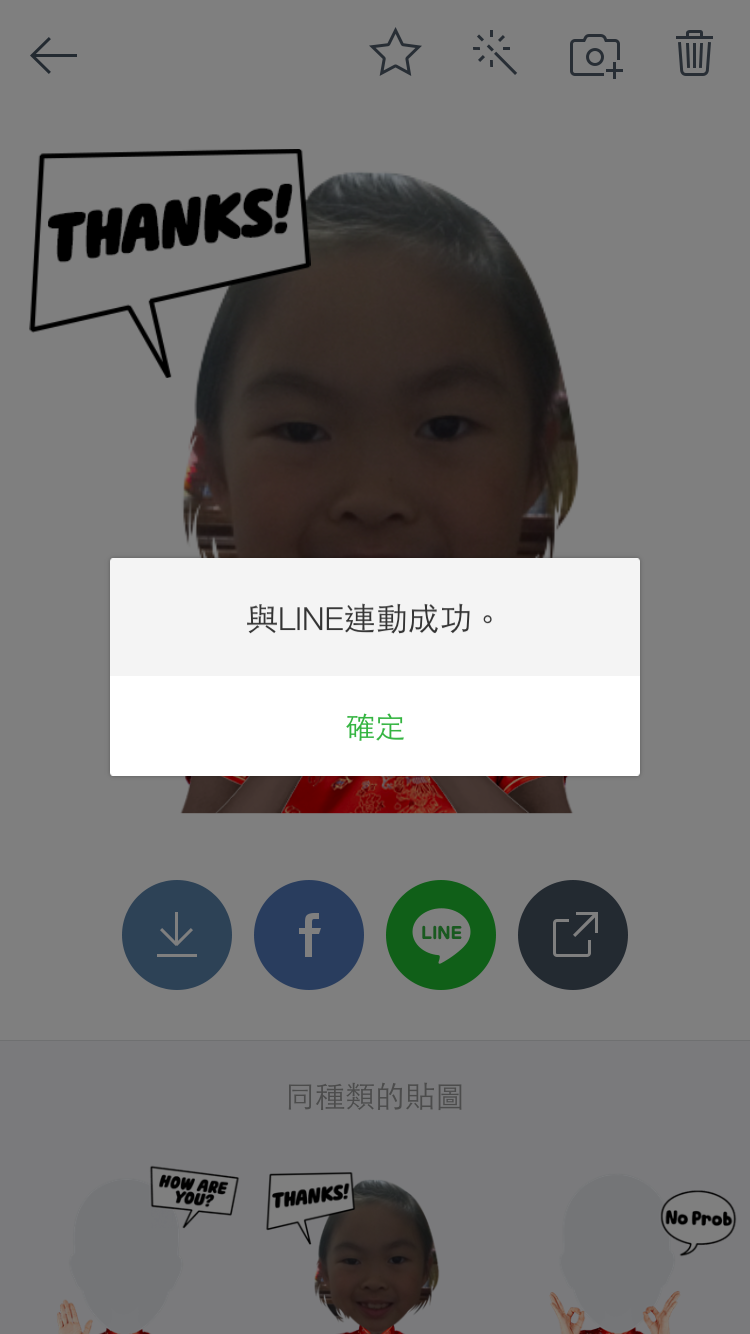The width and height of the screenshot is (750, 1334).
Task: Add a new photo with camera icon
Action: (596, 56)
